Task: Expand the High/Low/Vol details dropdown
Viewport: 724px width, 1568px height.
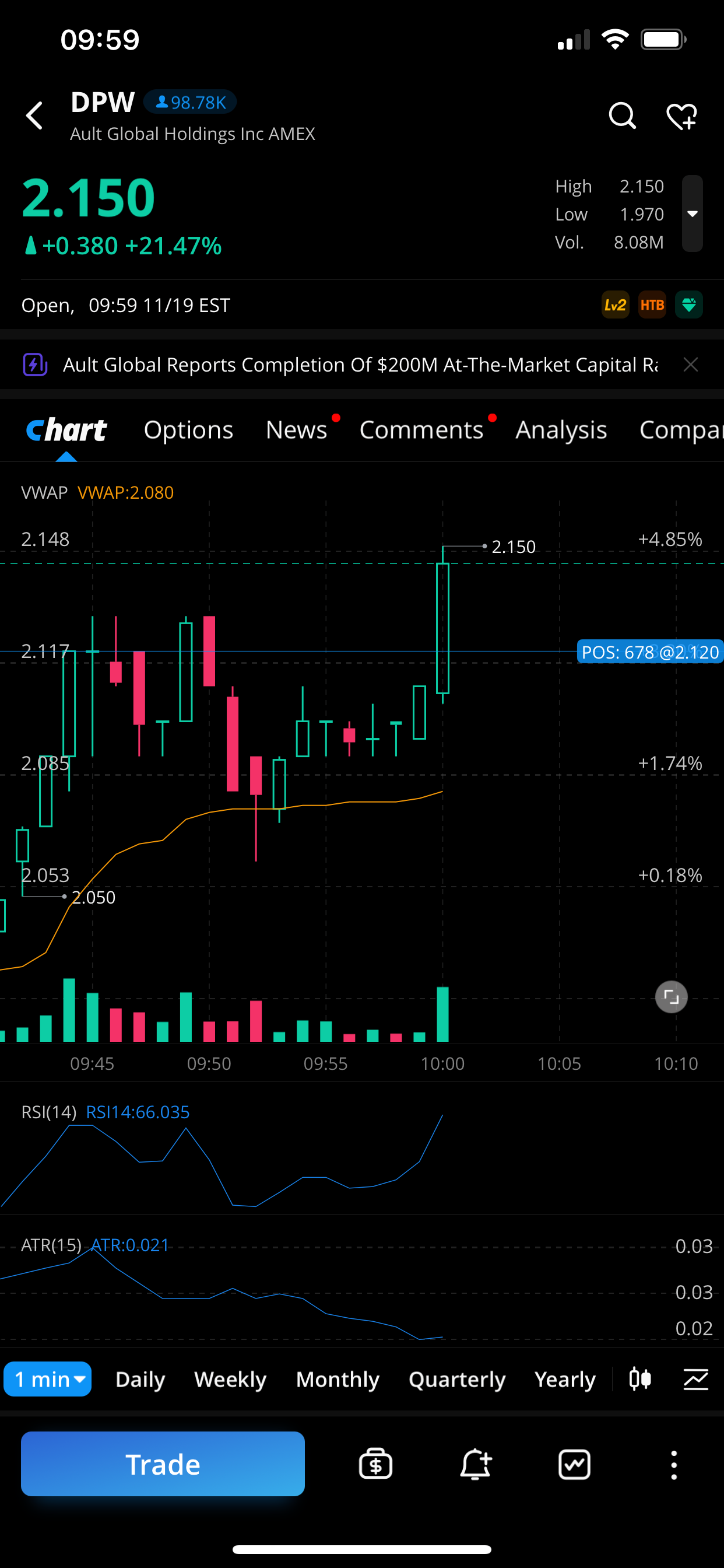Action: coord(693,213)
